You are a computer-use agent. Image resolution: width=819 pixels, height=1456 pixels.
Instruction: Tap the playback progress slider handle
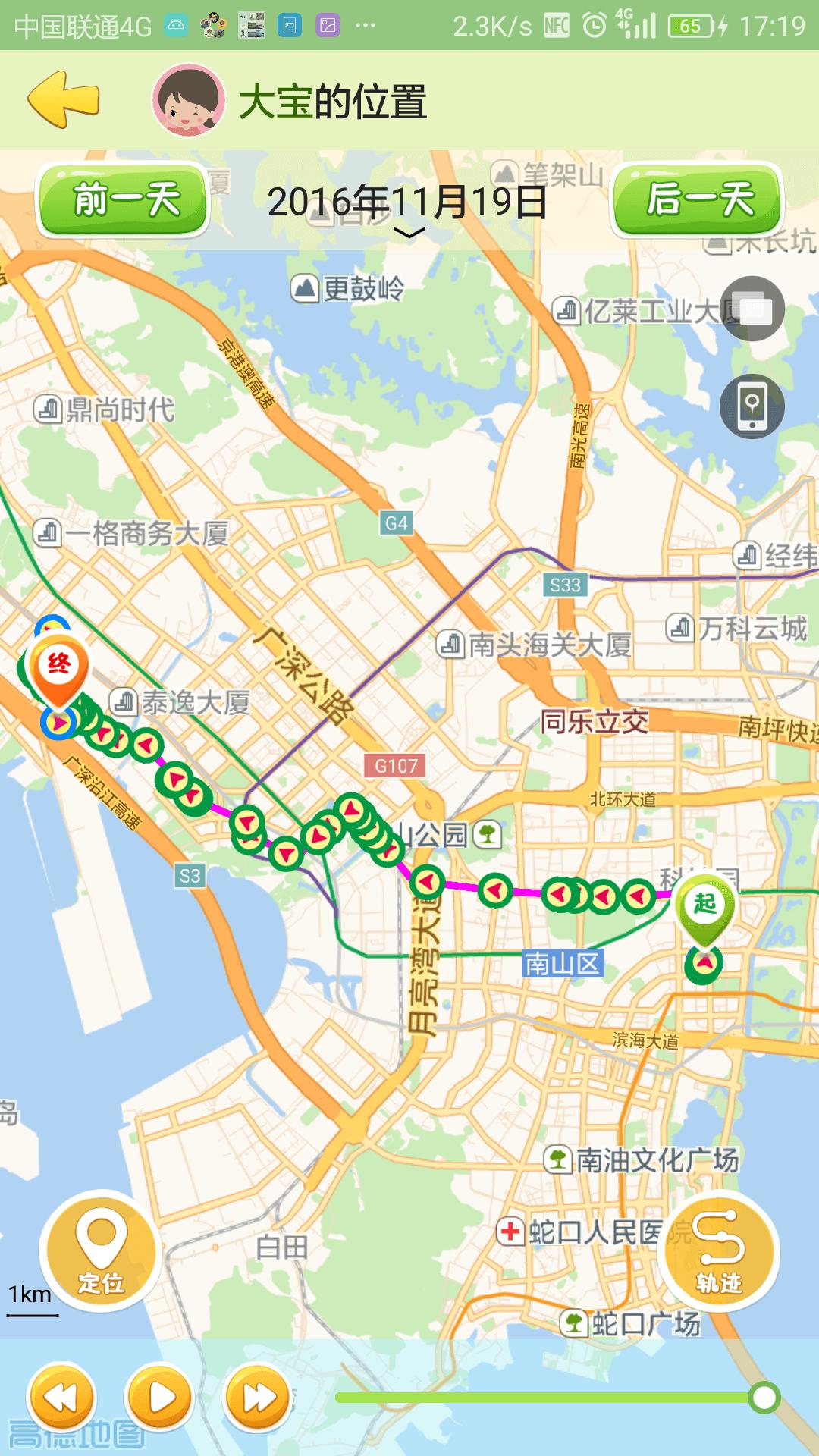click(764, 1397)
